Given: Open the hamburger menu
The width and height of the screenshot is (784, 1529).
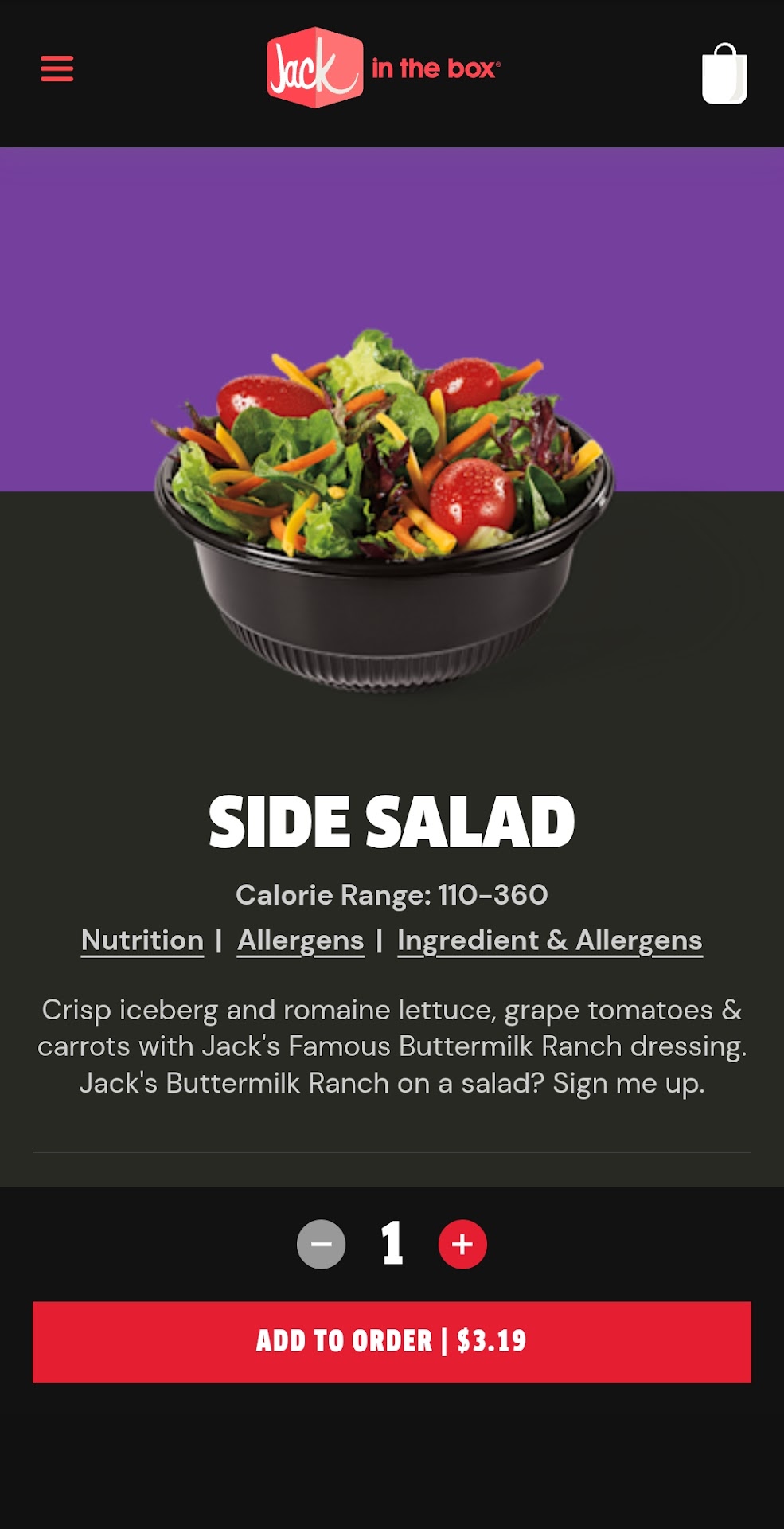Looking at the screenshot, I should (57, 68).
